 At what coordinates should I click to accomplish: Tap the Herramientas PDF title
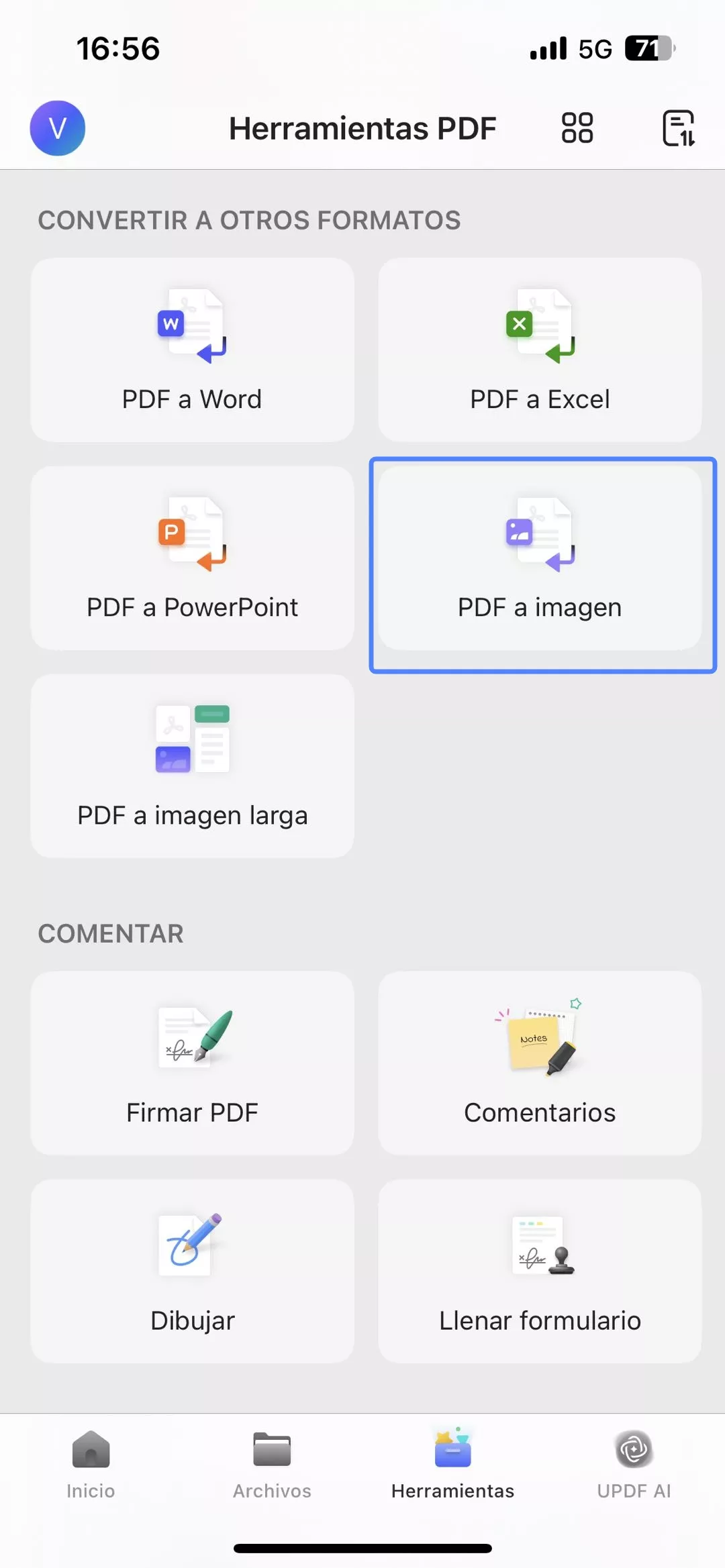pos(362,128)
